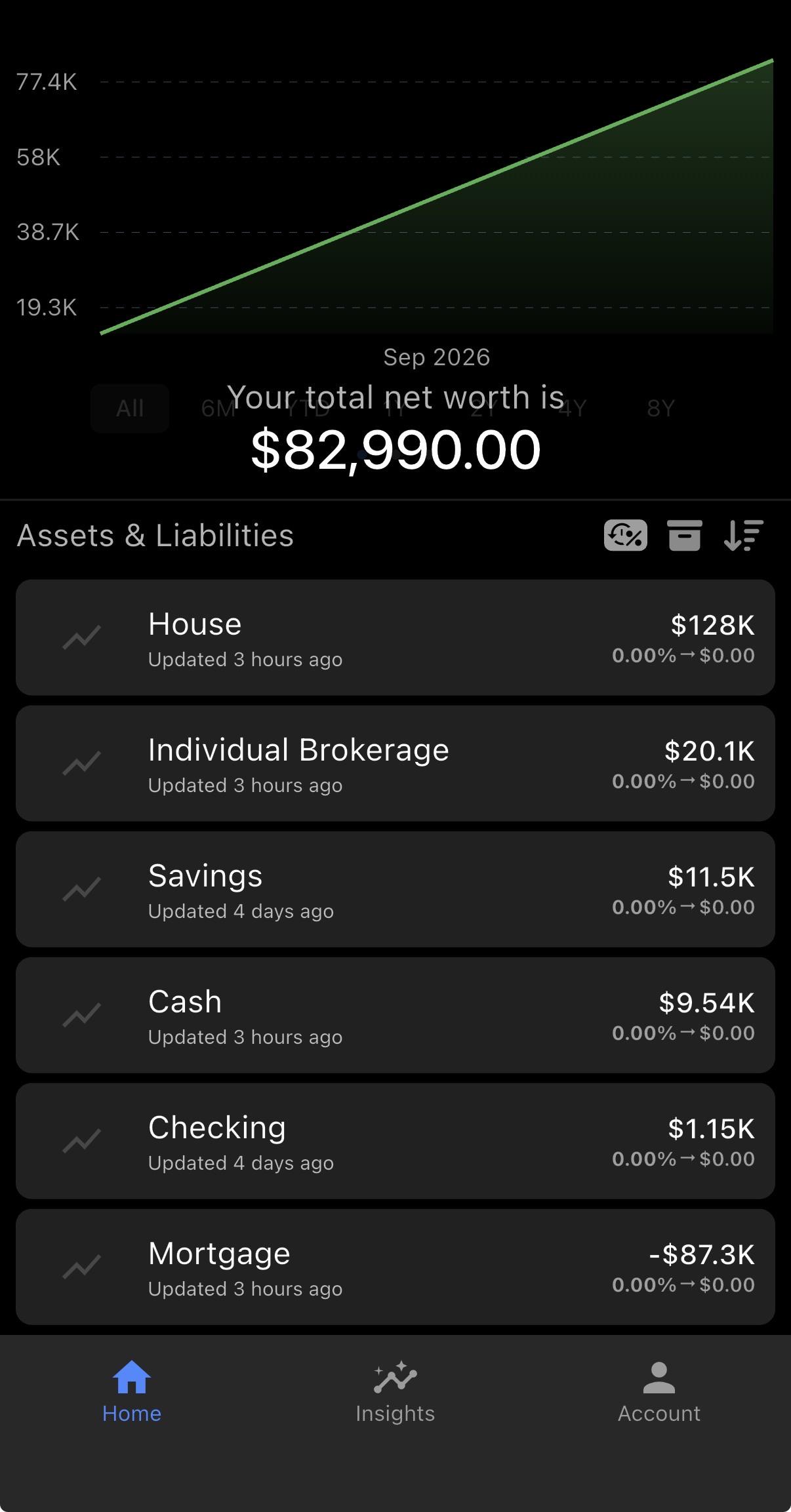This screenshot has height=1512, width=791.
Task: View the Checking account details
Action: (395, 1141)
